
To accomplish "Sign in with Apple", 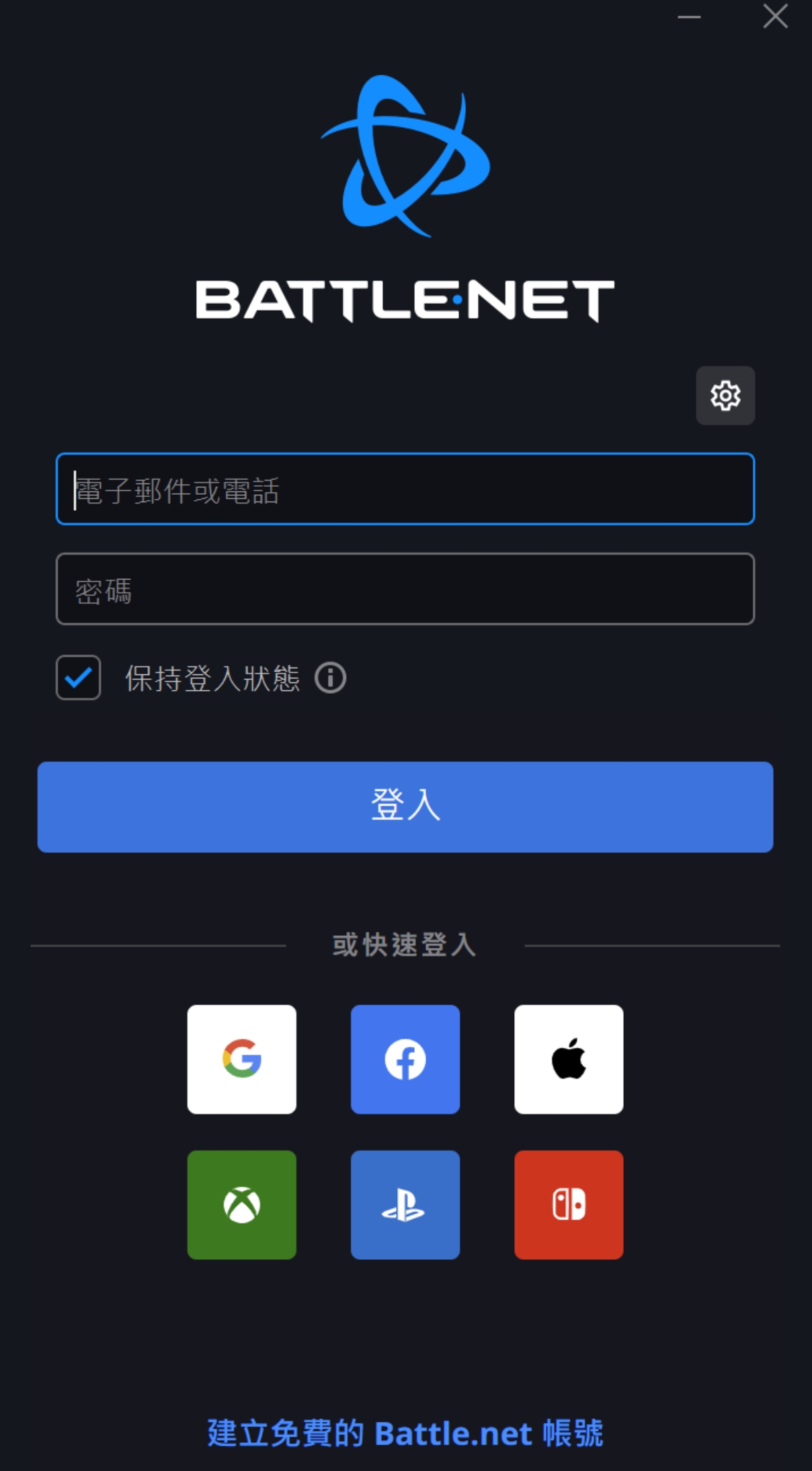I will pos(569,1059).
